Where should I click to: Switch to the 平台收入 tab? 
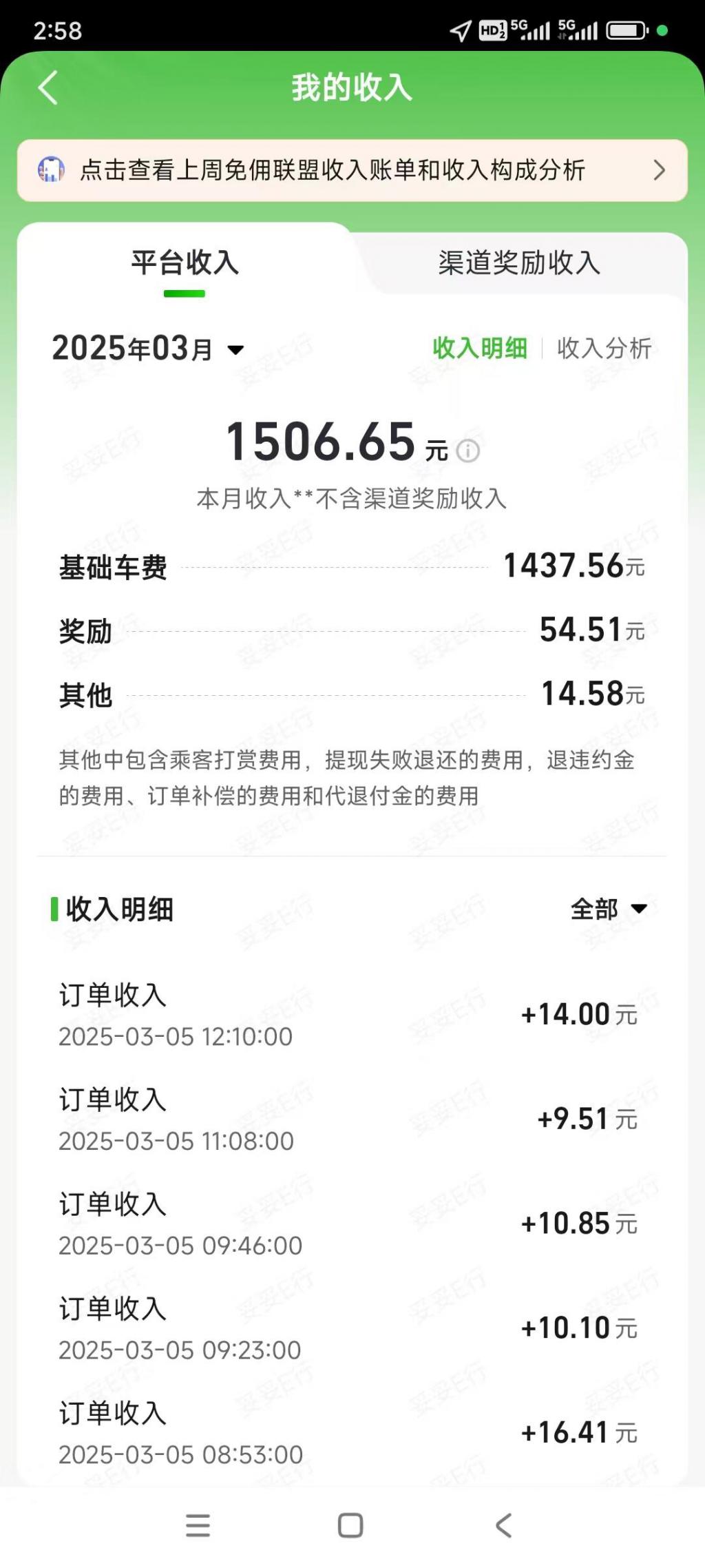click(185, 263)
